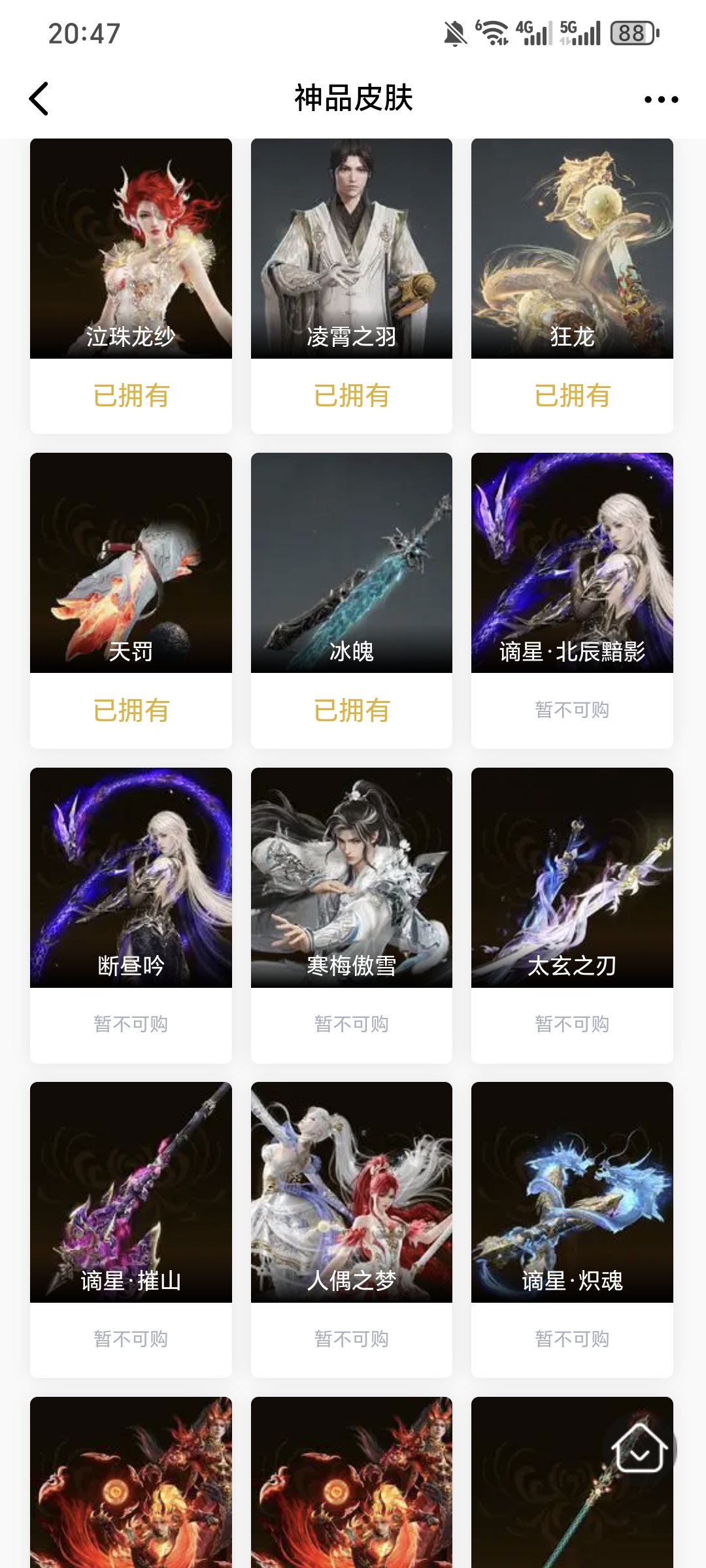Select the 断昼吟 skin
This screenshot has height=1568, width=706.
pos(131,877)
